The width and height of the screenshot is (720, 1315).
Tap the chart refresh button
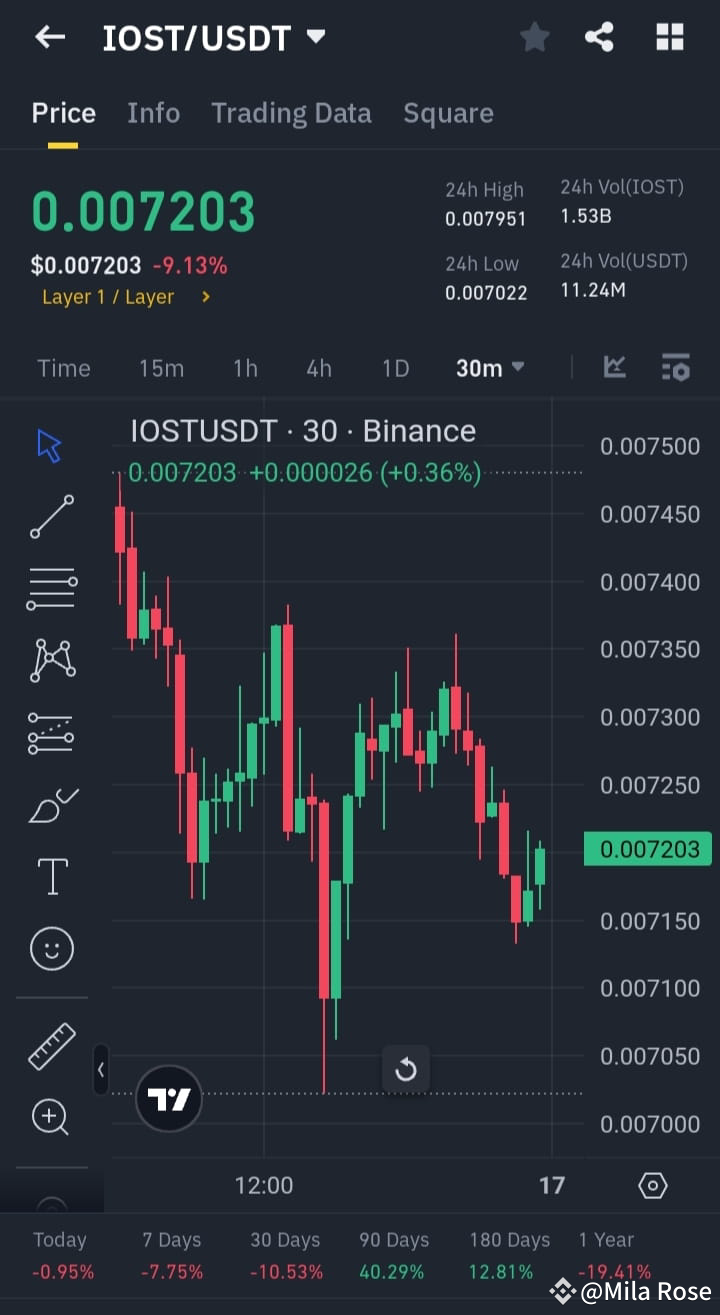pos(406,1069)
